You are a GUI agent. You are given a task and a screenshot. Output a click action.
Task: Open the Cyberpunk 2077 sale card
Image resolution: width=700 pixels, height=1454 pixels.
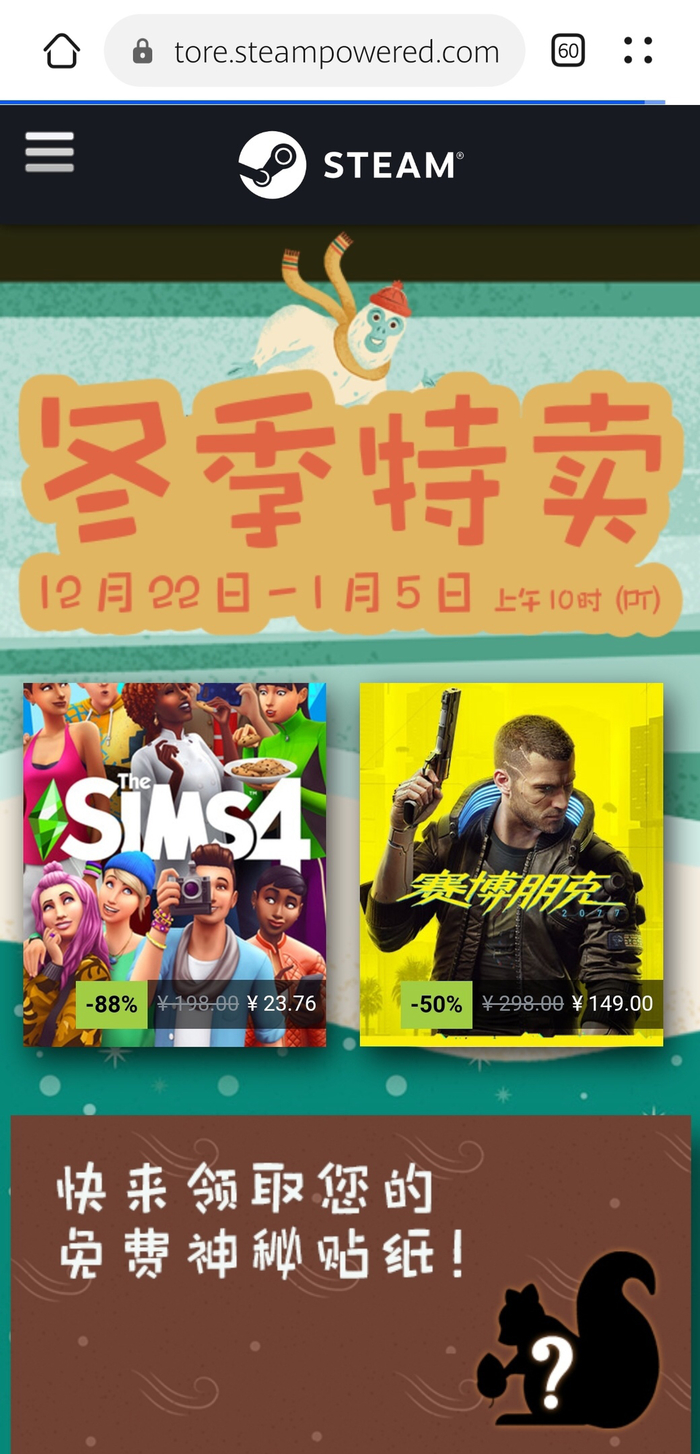coord(511,865)
